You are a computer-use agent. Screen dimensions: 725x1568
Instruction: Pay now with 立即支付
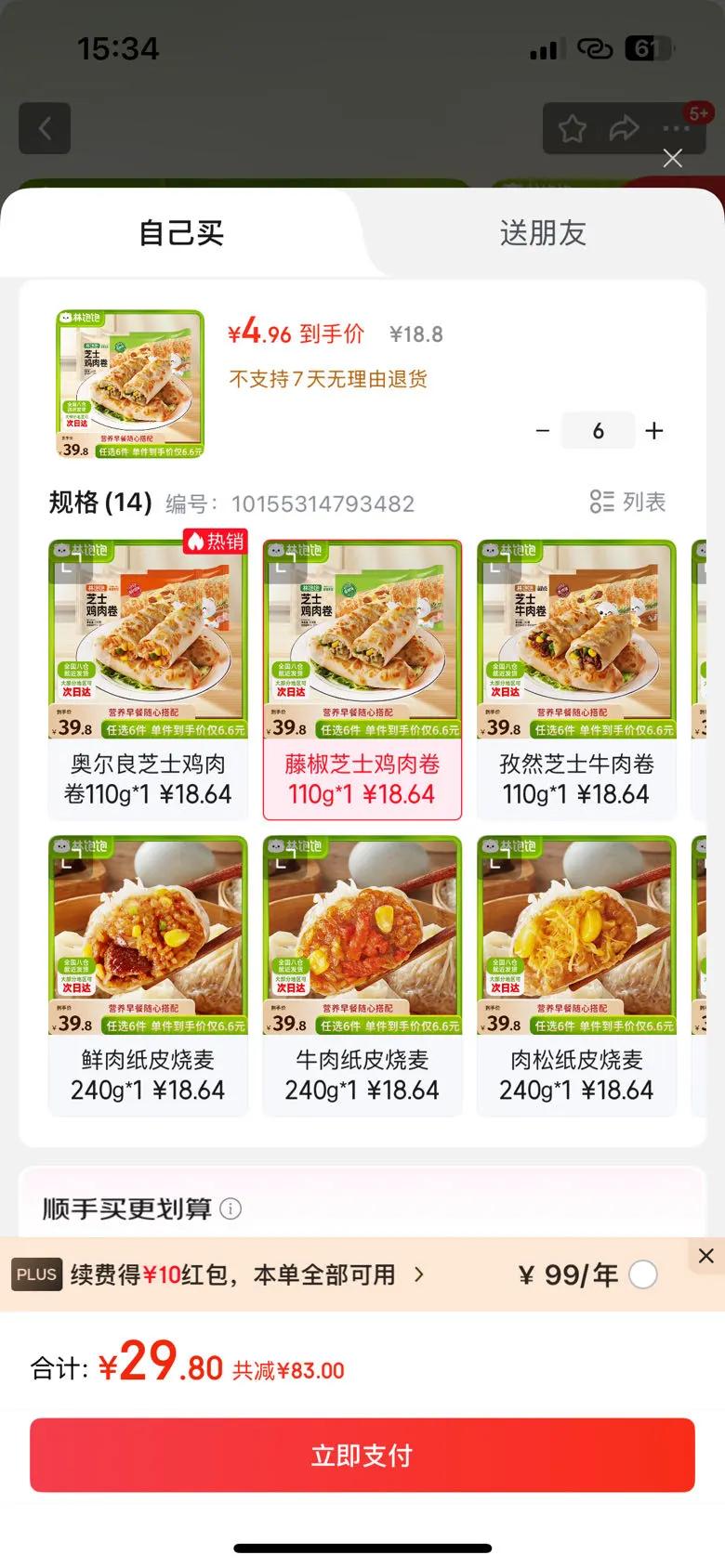362,1455
